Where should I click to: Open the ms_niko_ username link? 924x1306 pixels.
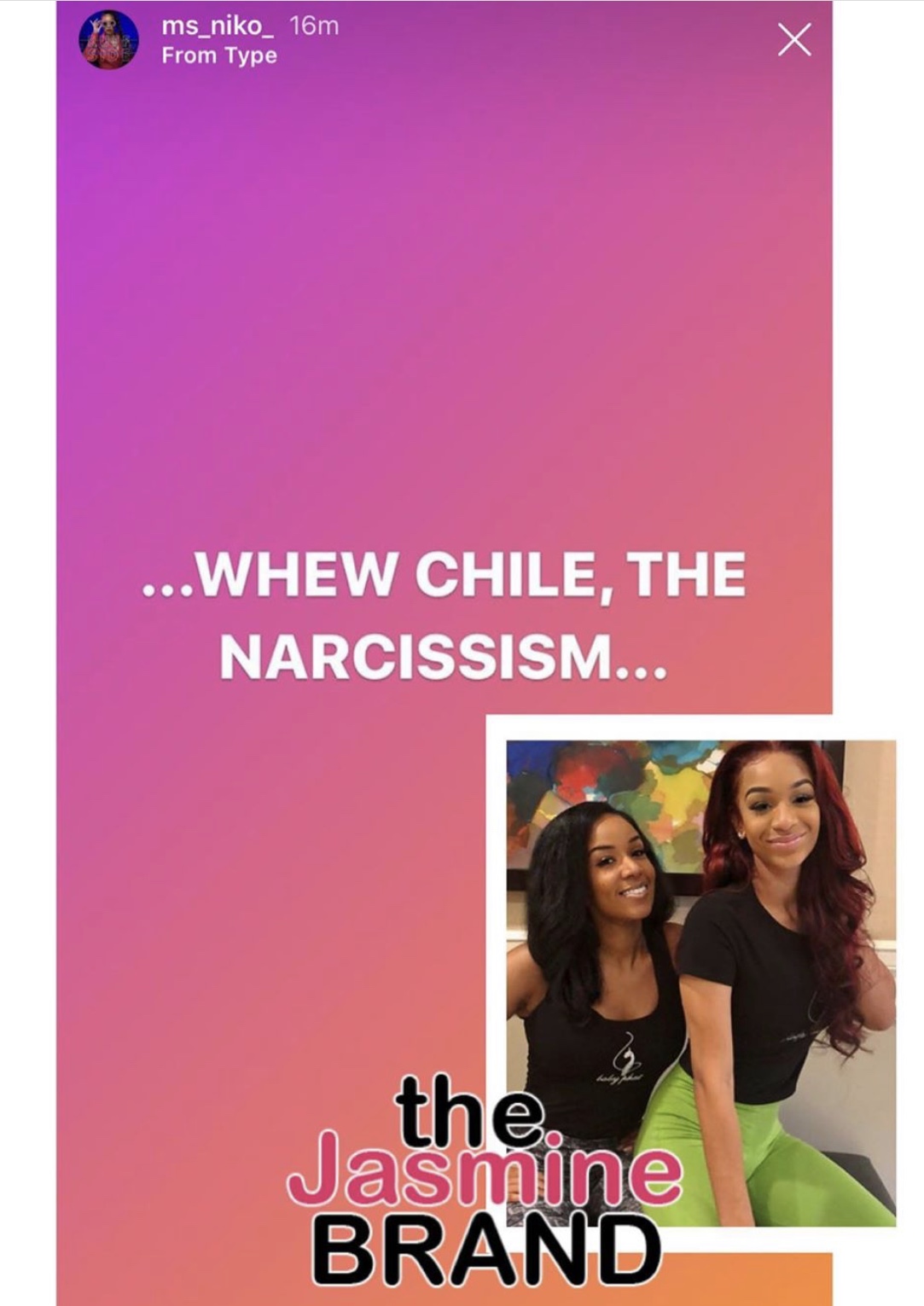[x=218, y=26]
